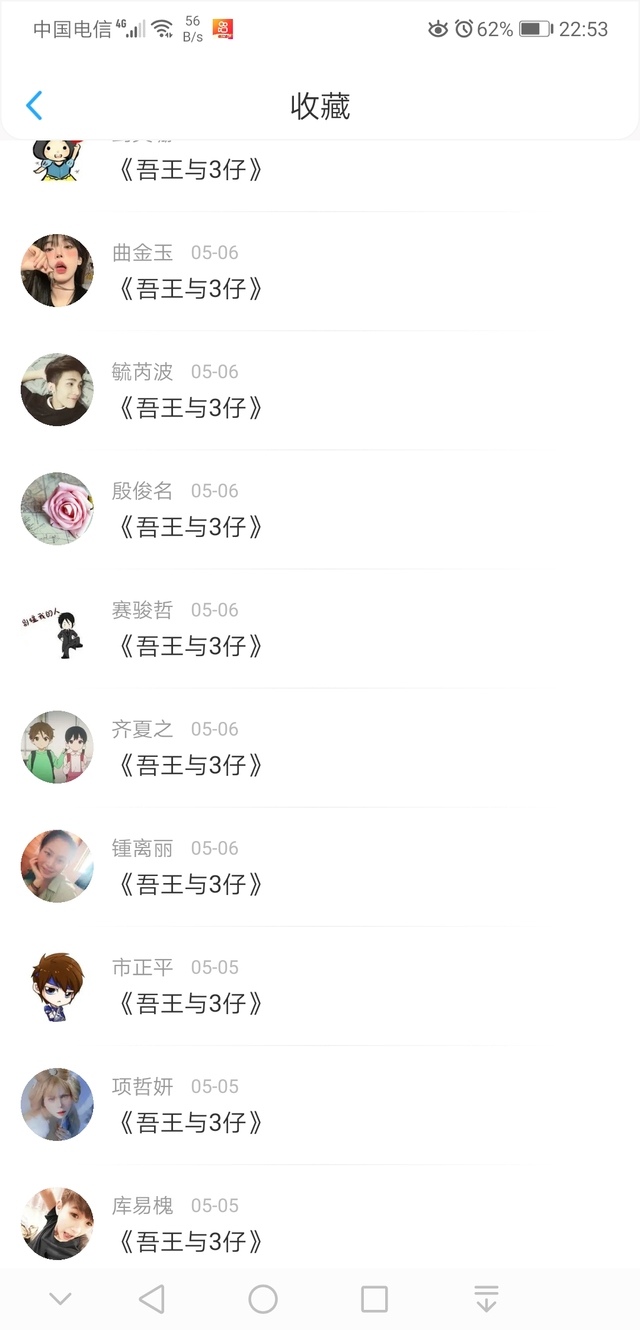Go back from the 收藏 page
Image resolution: width=640 pixels, height=1330 pixels.
point(35,106)
